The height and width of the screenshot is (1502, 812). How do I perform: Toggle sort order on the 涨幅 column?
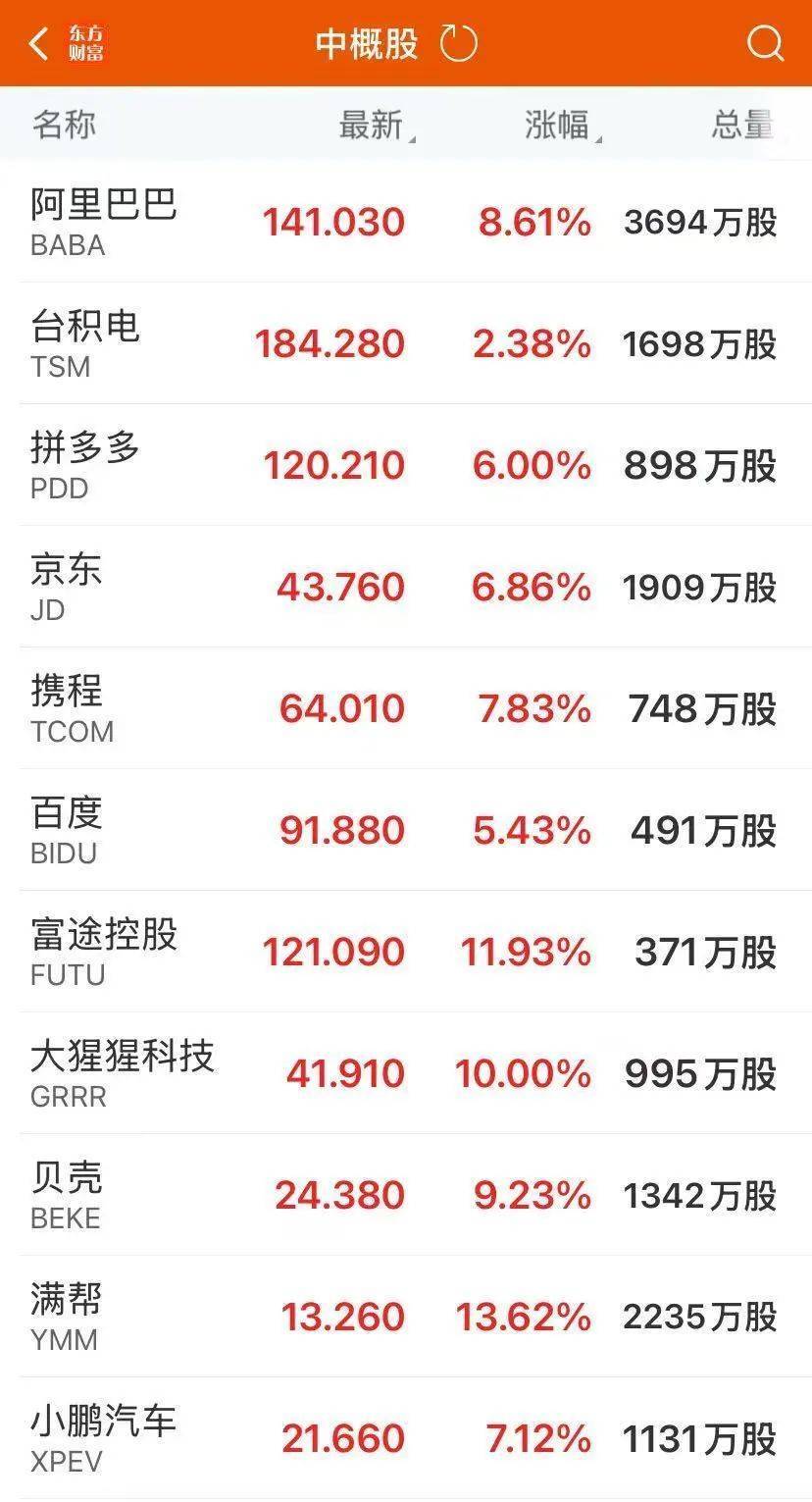point(554,125)
